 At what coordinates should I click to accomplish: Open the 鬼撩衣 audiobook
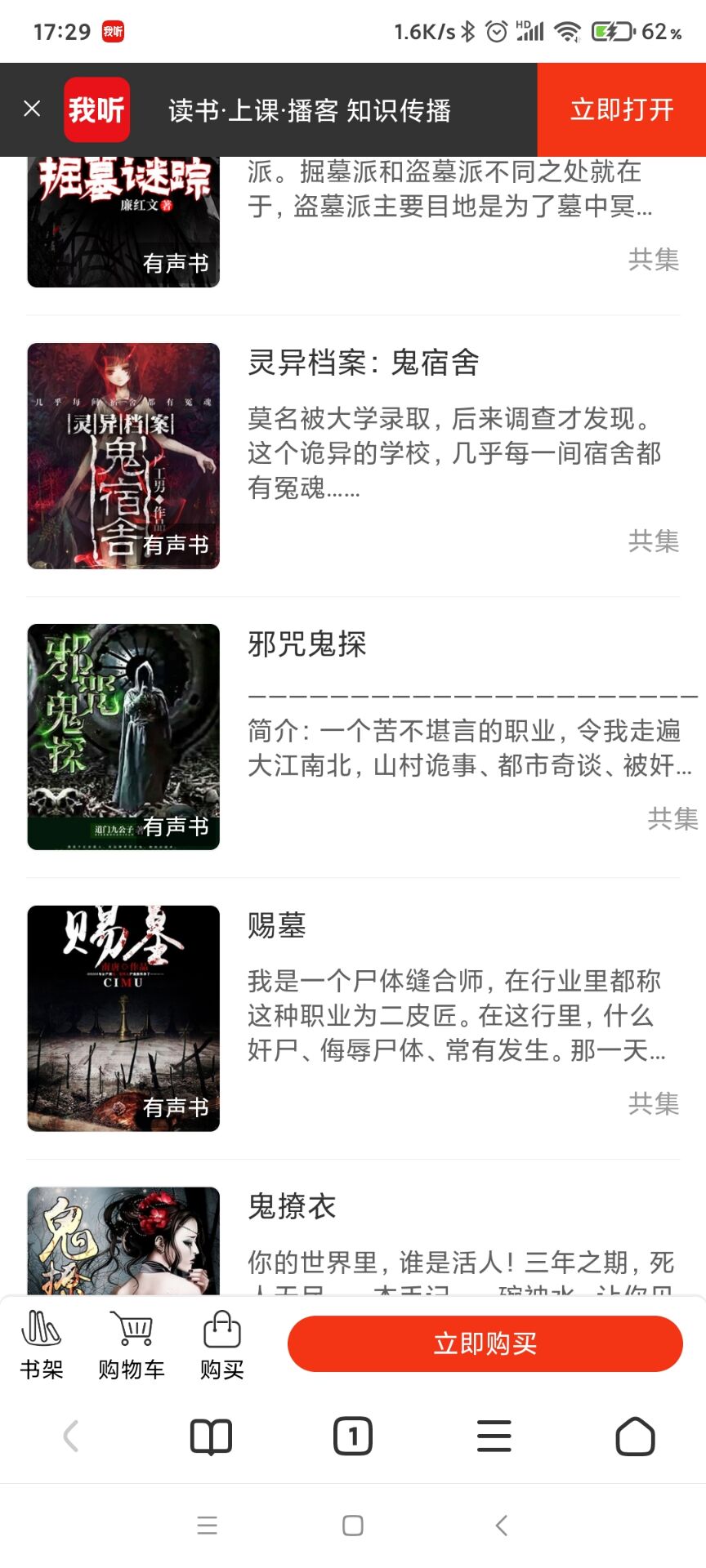pos(292,1206)
